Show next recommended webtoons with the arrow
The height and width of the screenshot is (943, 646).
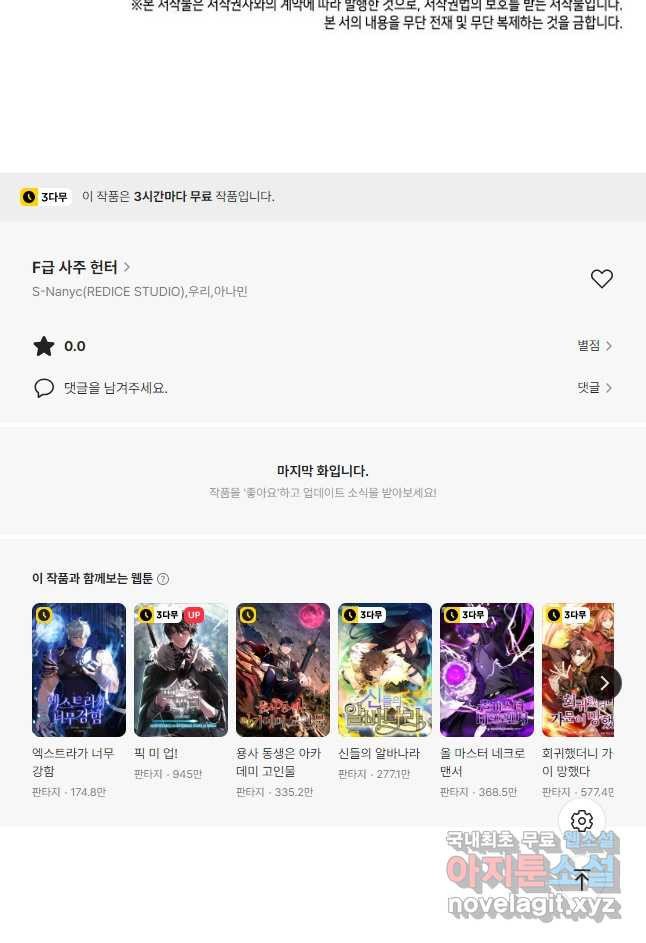pyautogui.click(x=604, y=683)
